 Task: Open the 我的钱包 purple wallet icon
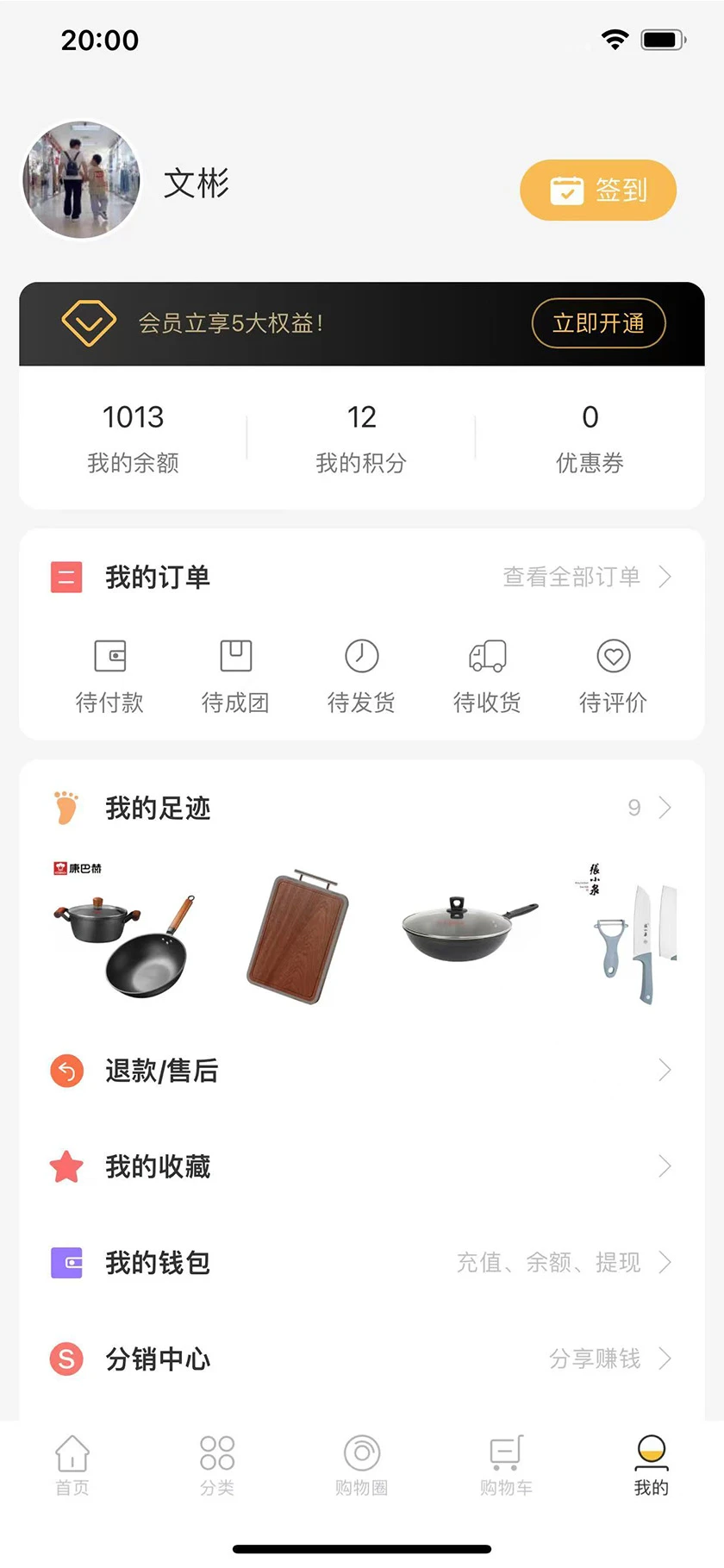click(66, 1263)
